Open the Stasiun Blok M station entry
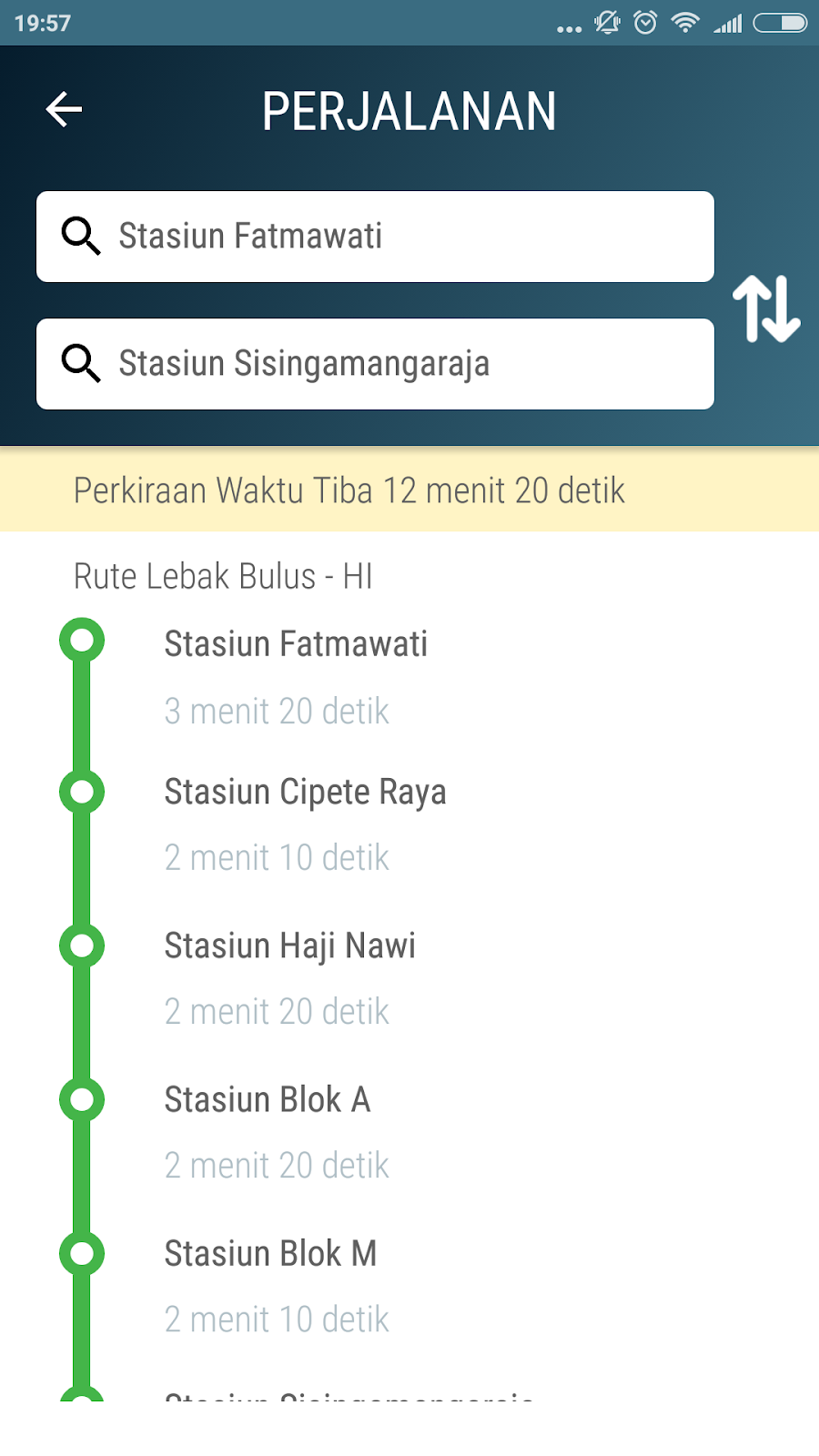Viewport: 819px width, 1456px height. pyautogui.click(x=270, y=1253)
